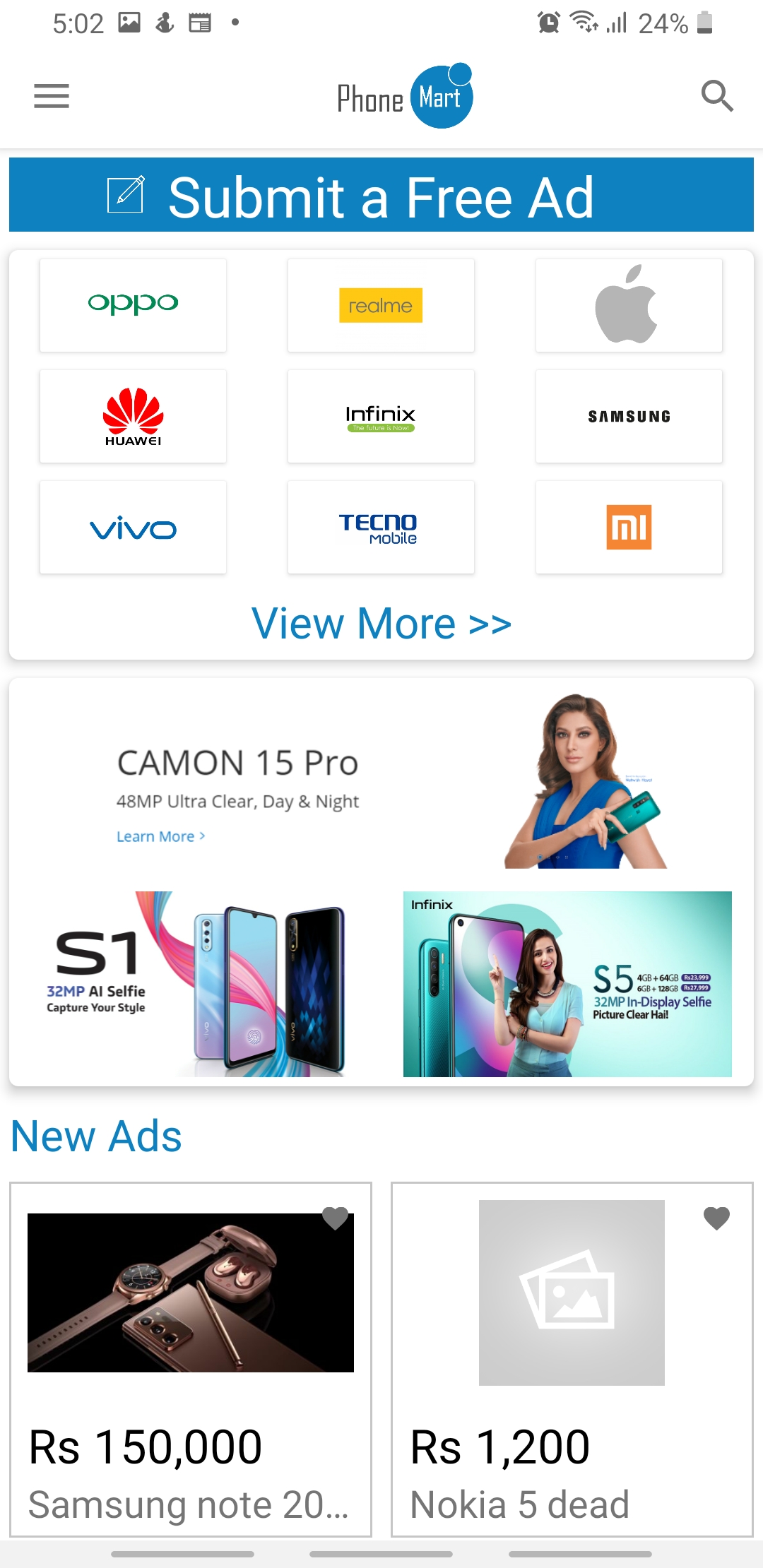Select the Apple brand tile
This screenshot has height=1568, width=763.
click(629, 305)
